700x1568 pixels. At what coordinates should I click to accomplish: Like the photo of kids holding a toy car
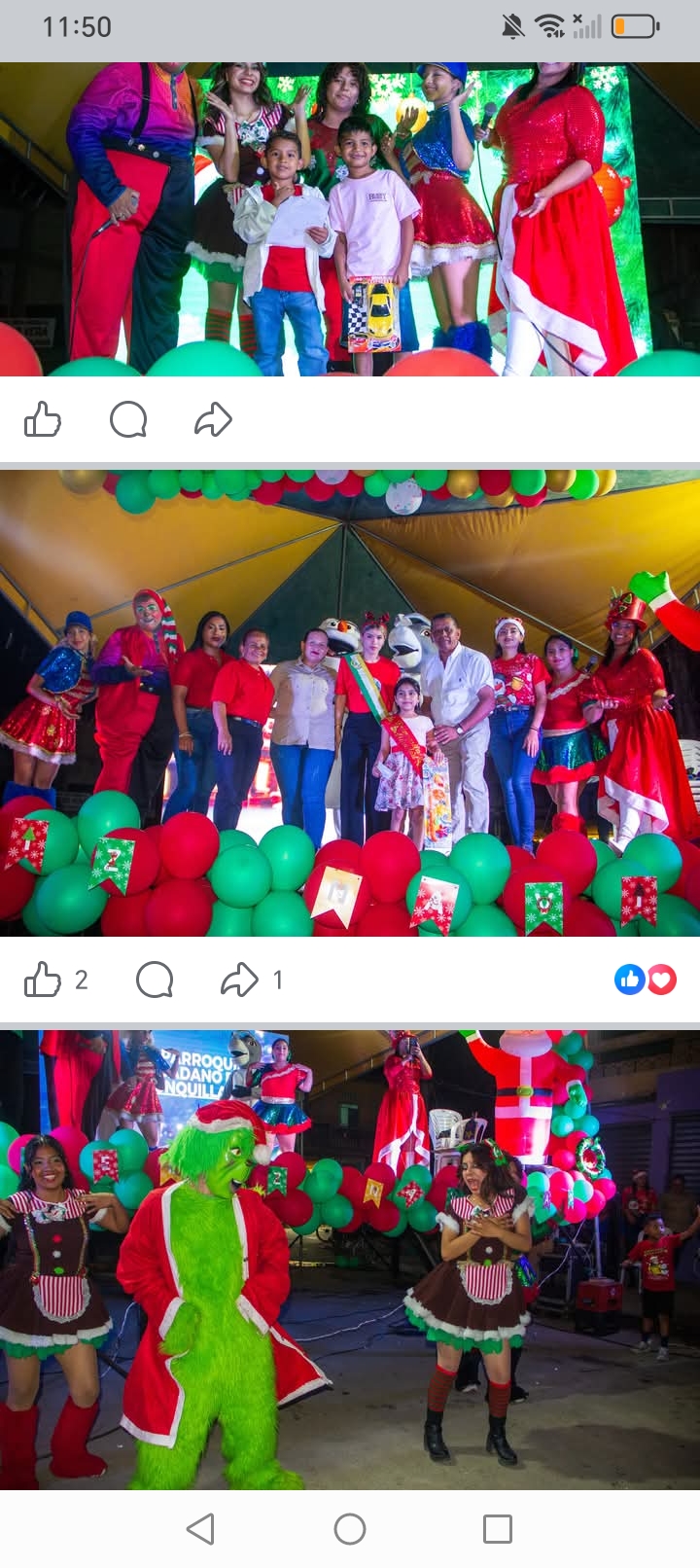43,420
